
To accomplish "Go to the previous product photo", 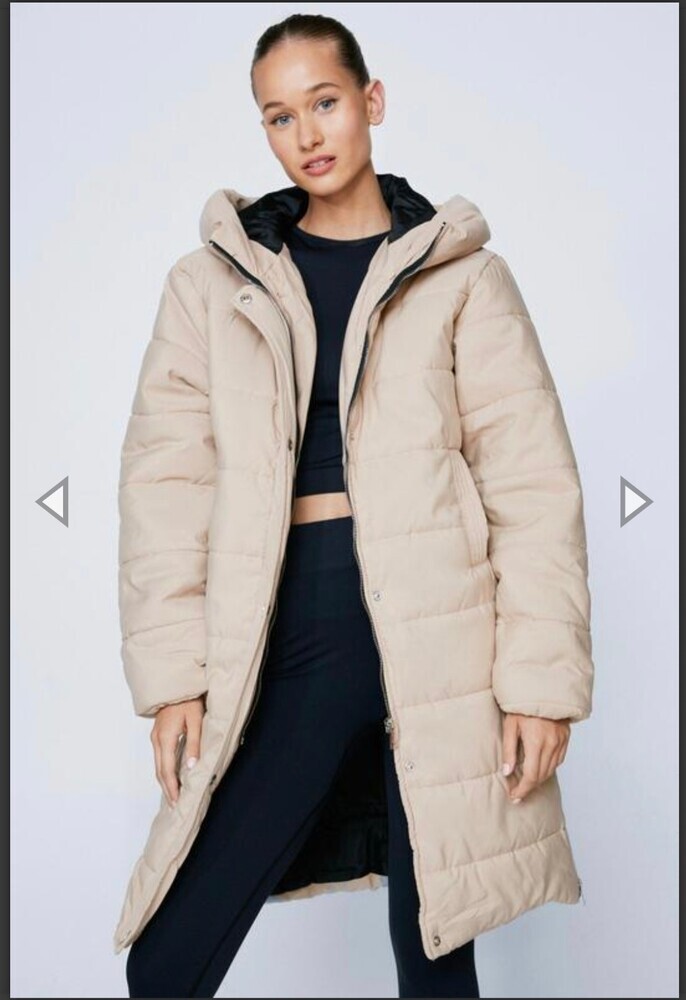I will click(53, 501).
